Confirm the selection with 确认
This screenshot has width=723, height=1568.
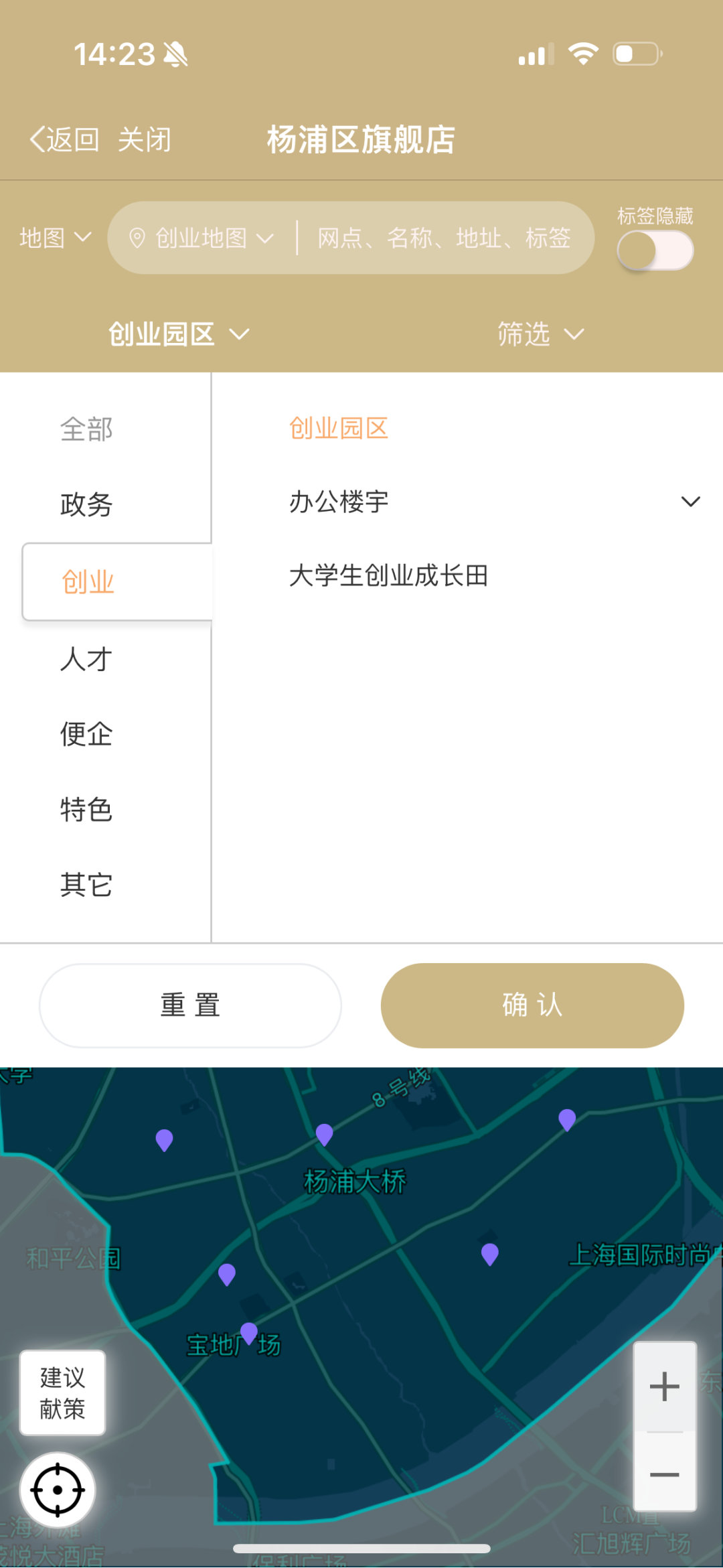(532, 1005)
